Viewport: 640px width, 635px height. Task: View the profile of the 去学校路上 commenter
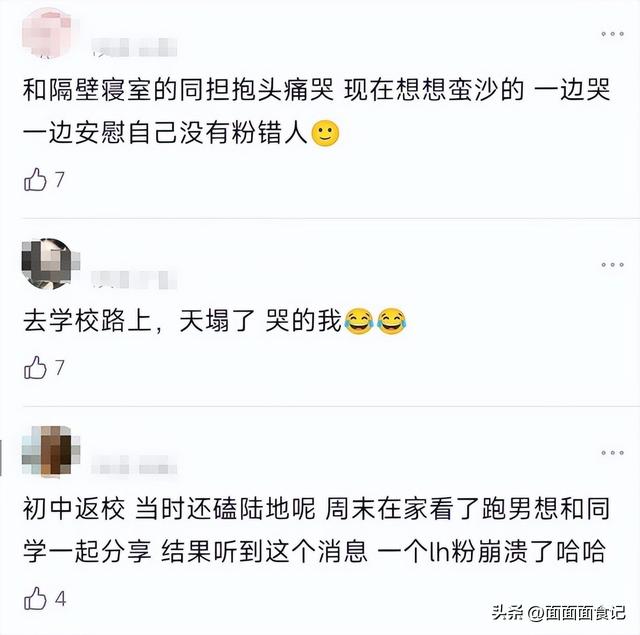pyautogui.click(x=45, y=264)
